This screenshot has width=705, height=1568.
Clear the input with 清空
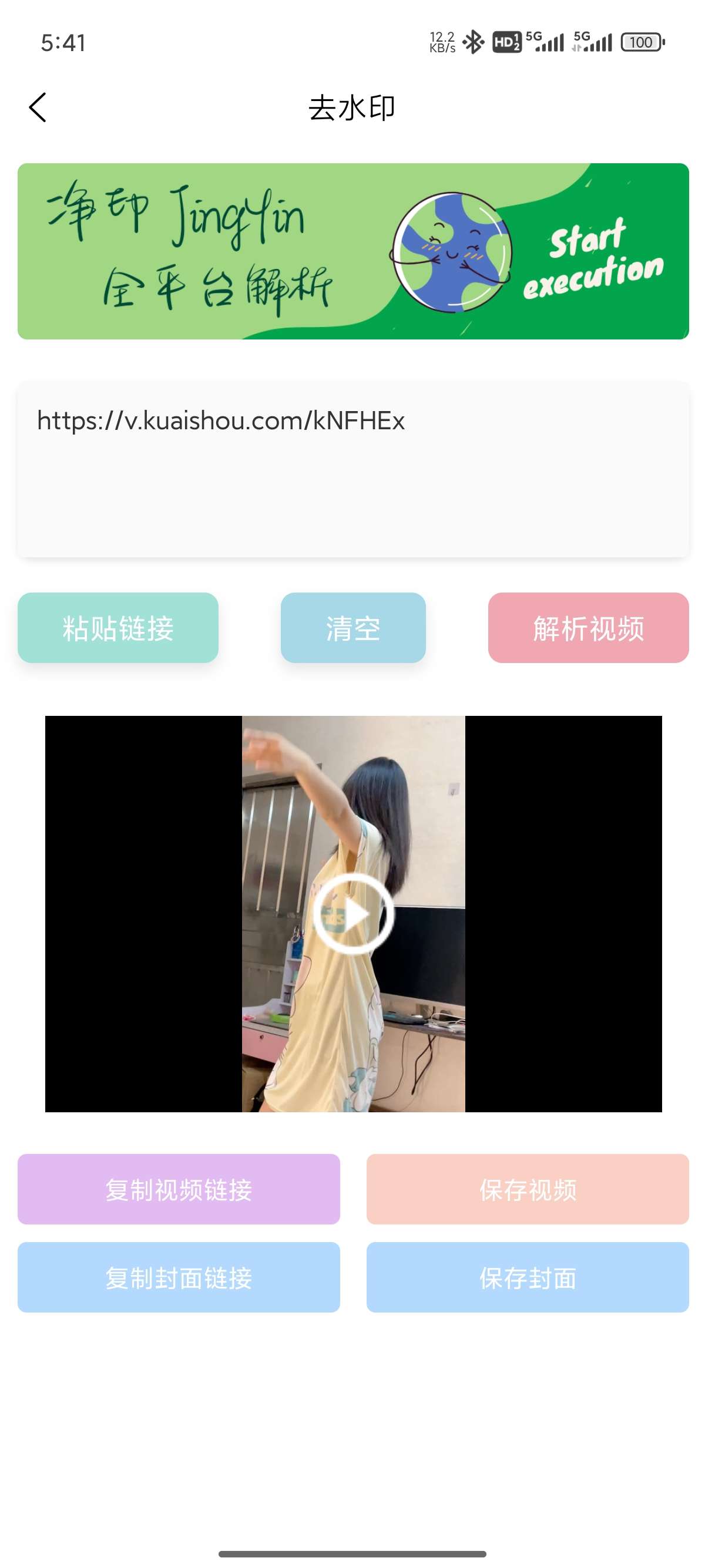coord(352,628)
